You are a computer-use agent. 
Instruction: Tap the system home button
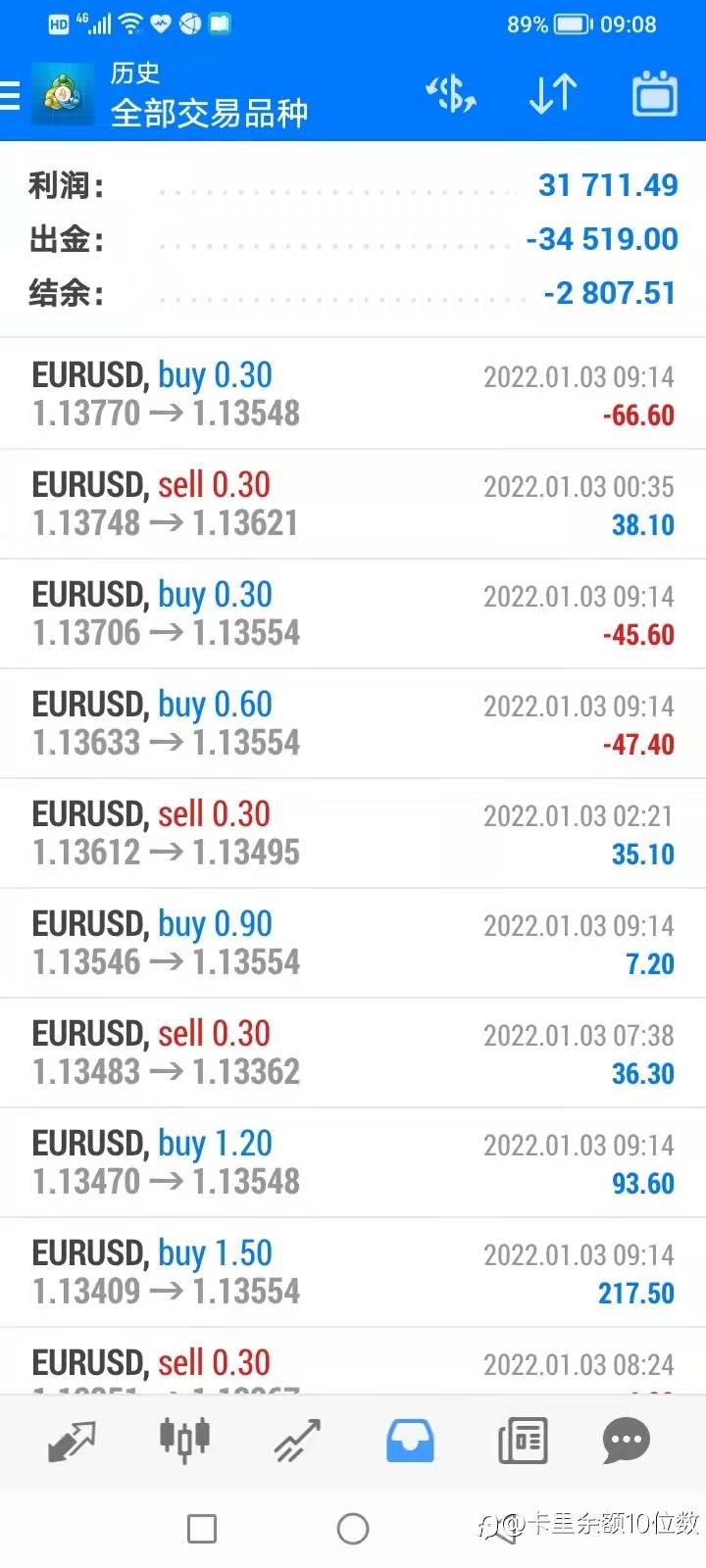(353, 1528)
